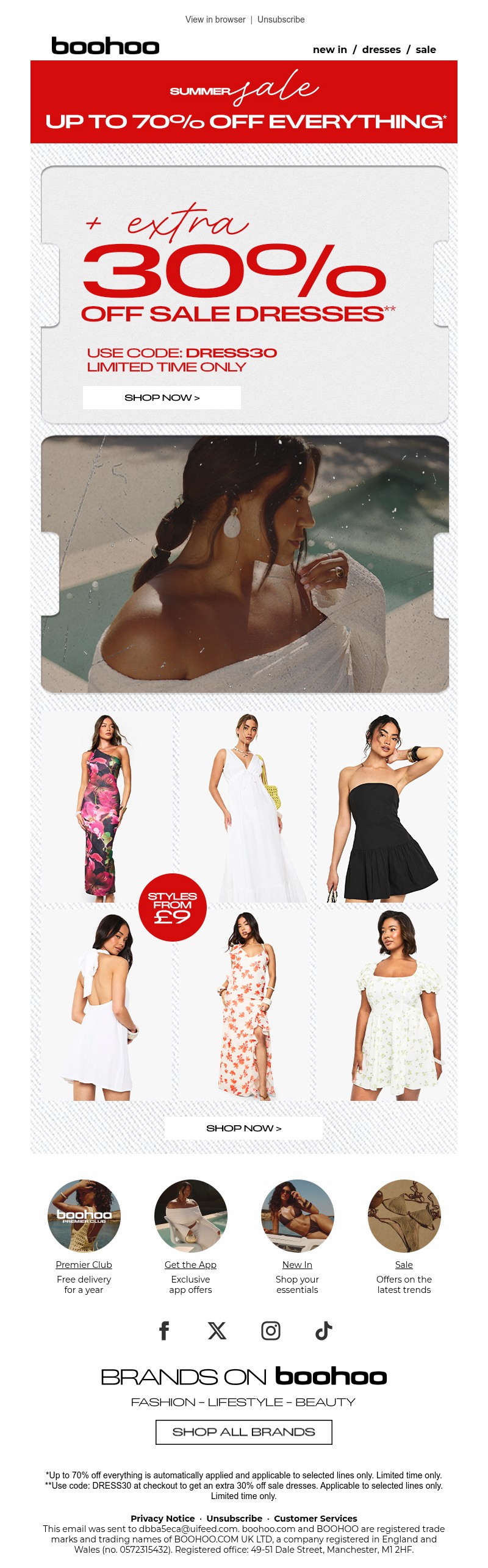The image size is (488, 1568).
Task: Open the Instagram icon
Action: point(270,1330)
